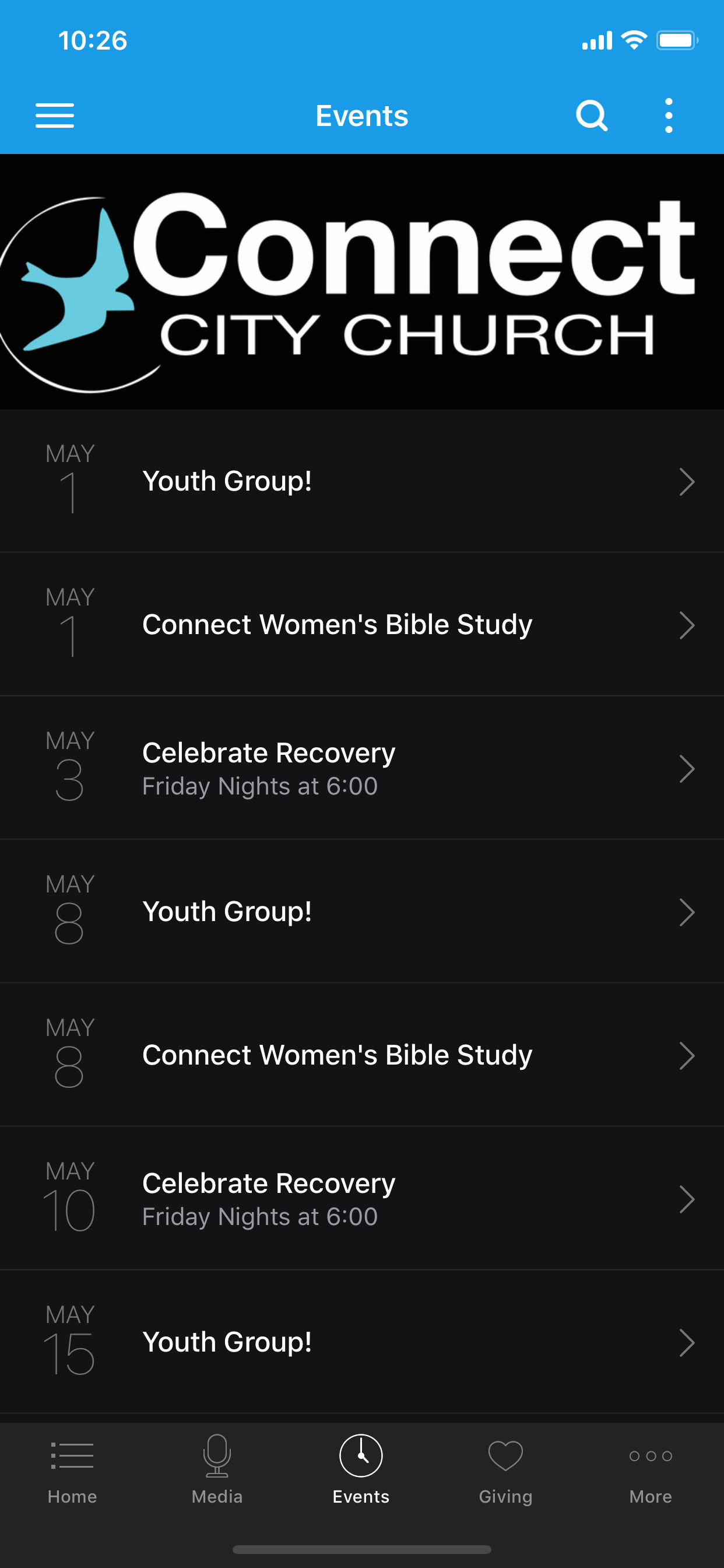Image resolution: width=724 pixels, height=1568 pixels.
Task: Open the three-dot overflow menu
Action: coord(669,116)
